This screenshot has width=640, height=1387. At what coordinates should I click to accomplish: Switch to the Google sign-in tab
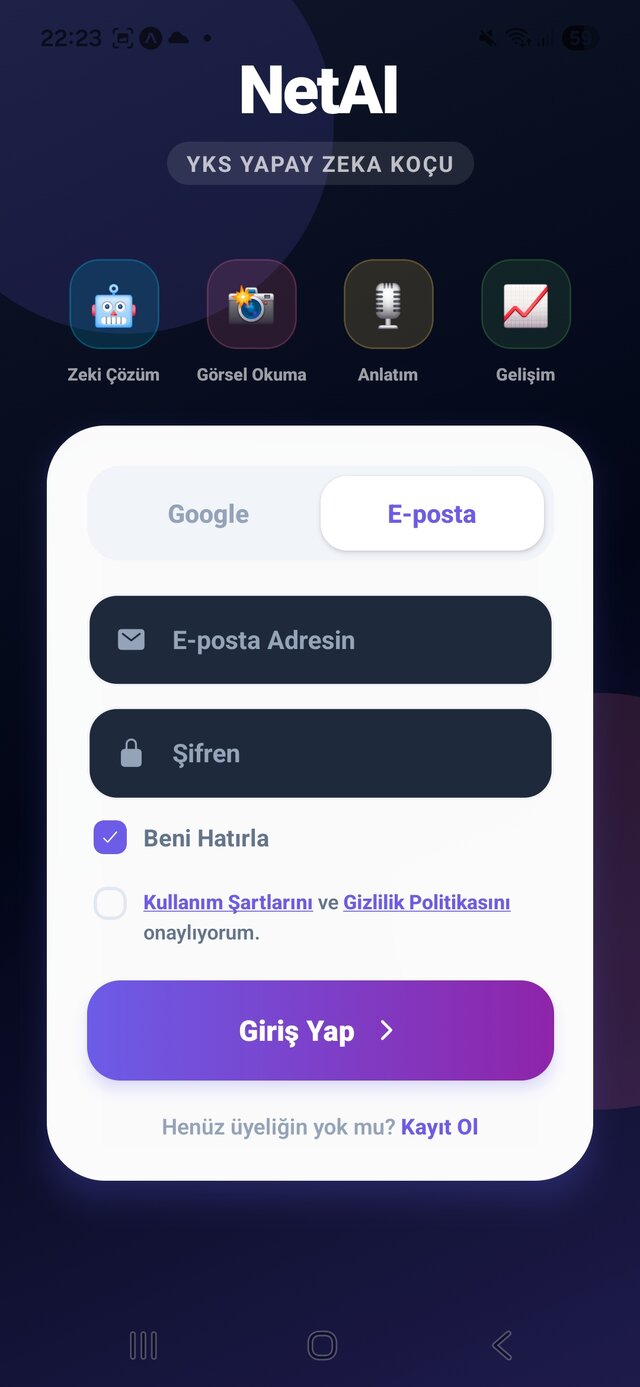click(x=208, y=514)
